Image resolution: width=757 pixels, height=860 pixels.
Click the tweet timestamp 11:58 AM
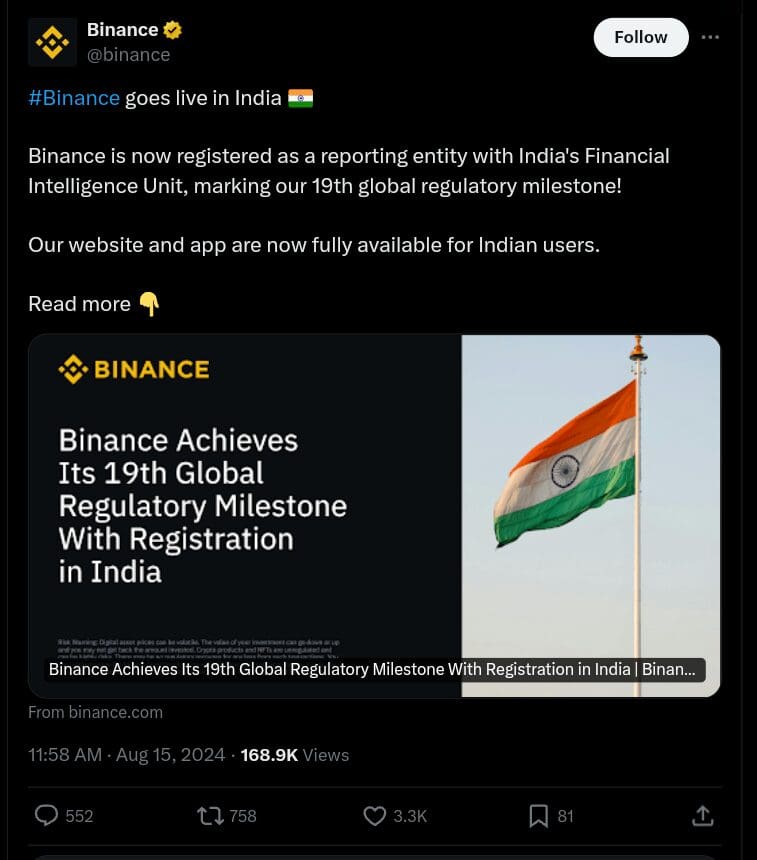pyautogui.click(x=65, y=755)
